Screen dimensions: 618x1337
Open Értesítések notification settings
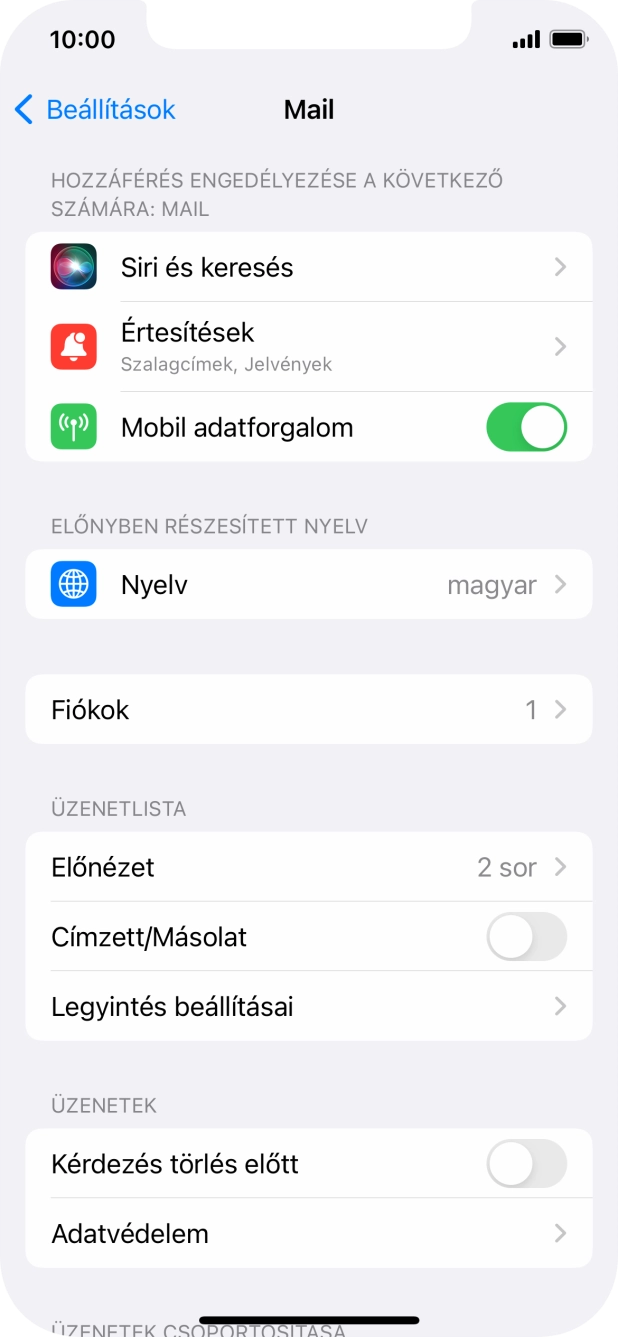[x=308, y=346]
